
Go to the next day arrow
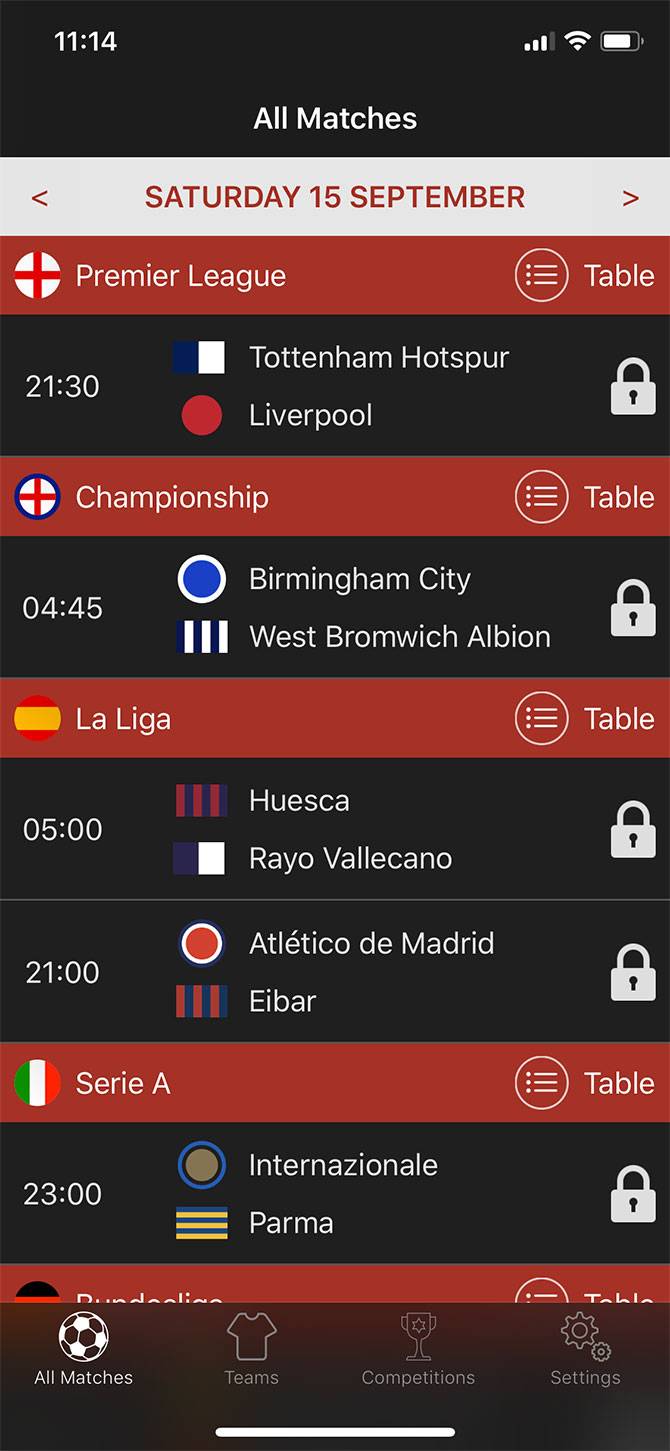(630, 198)
